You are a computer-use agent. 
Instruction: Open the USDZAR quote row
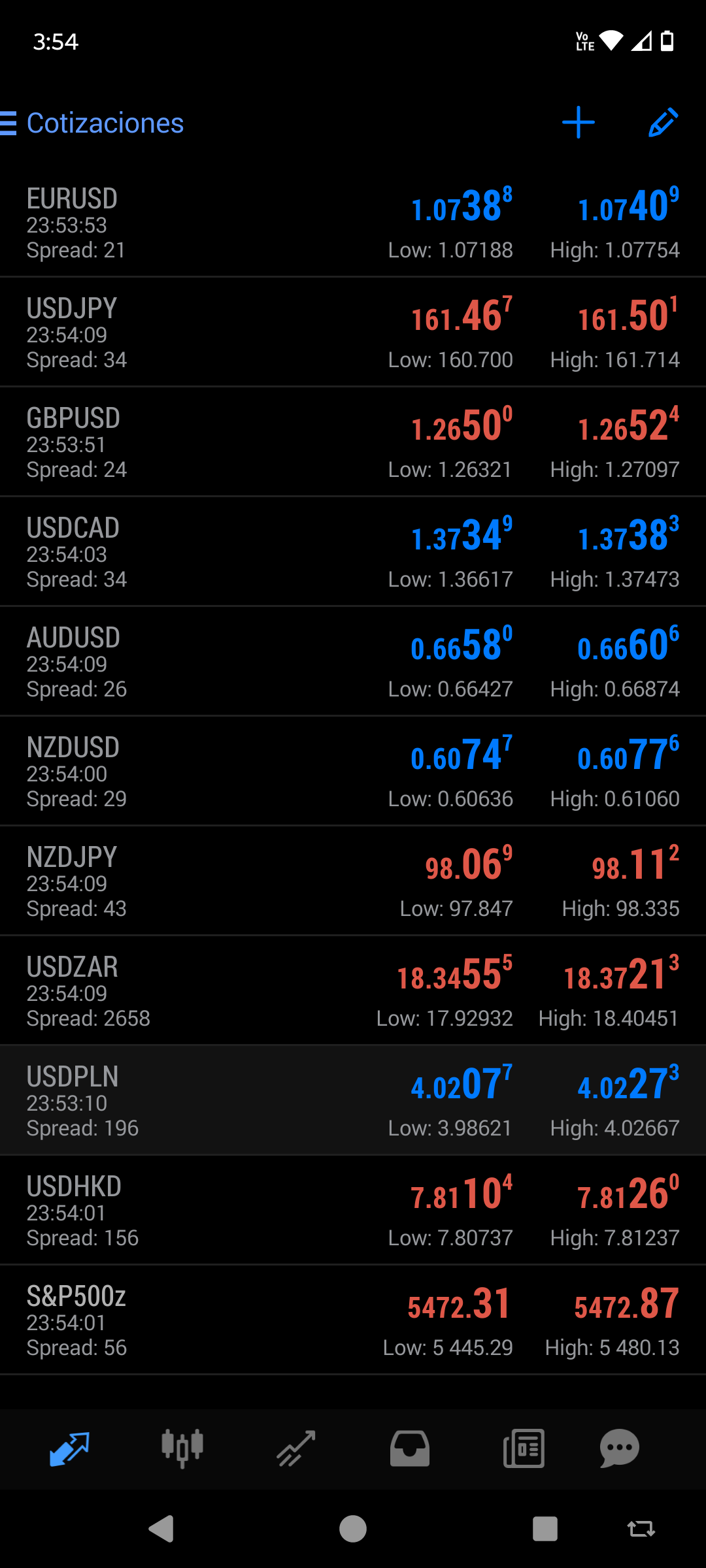353,991
